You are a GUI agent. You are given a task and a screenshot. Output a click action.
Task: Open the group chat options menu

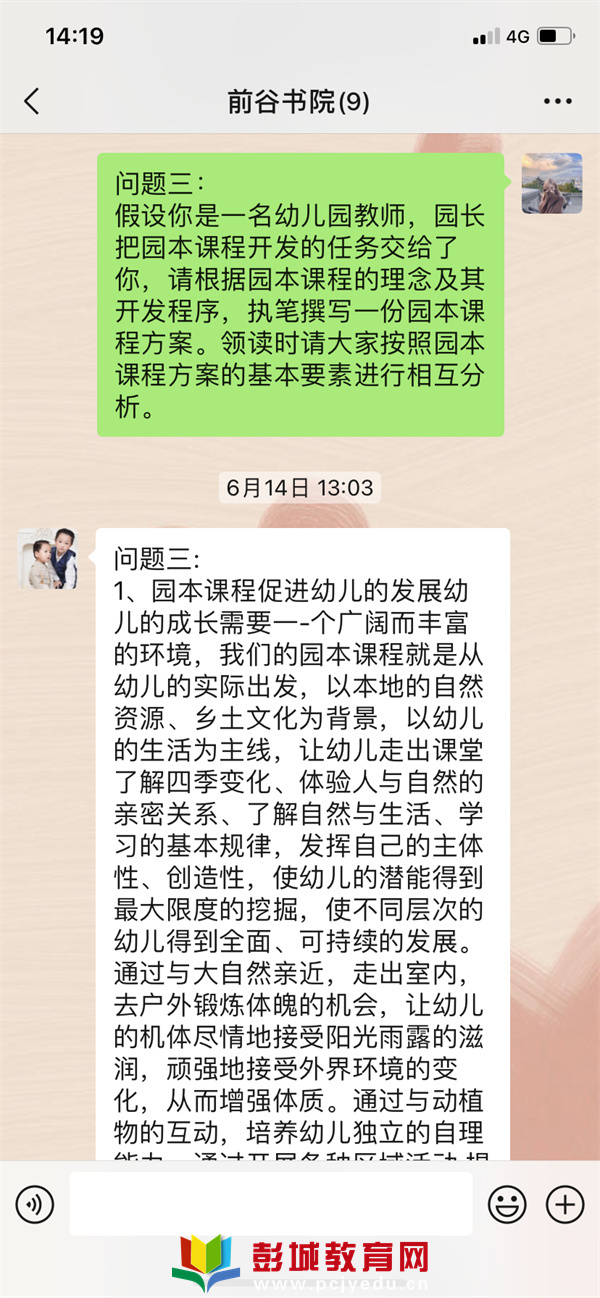tap(557, 101)
